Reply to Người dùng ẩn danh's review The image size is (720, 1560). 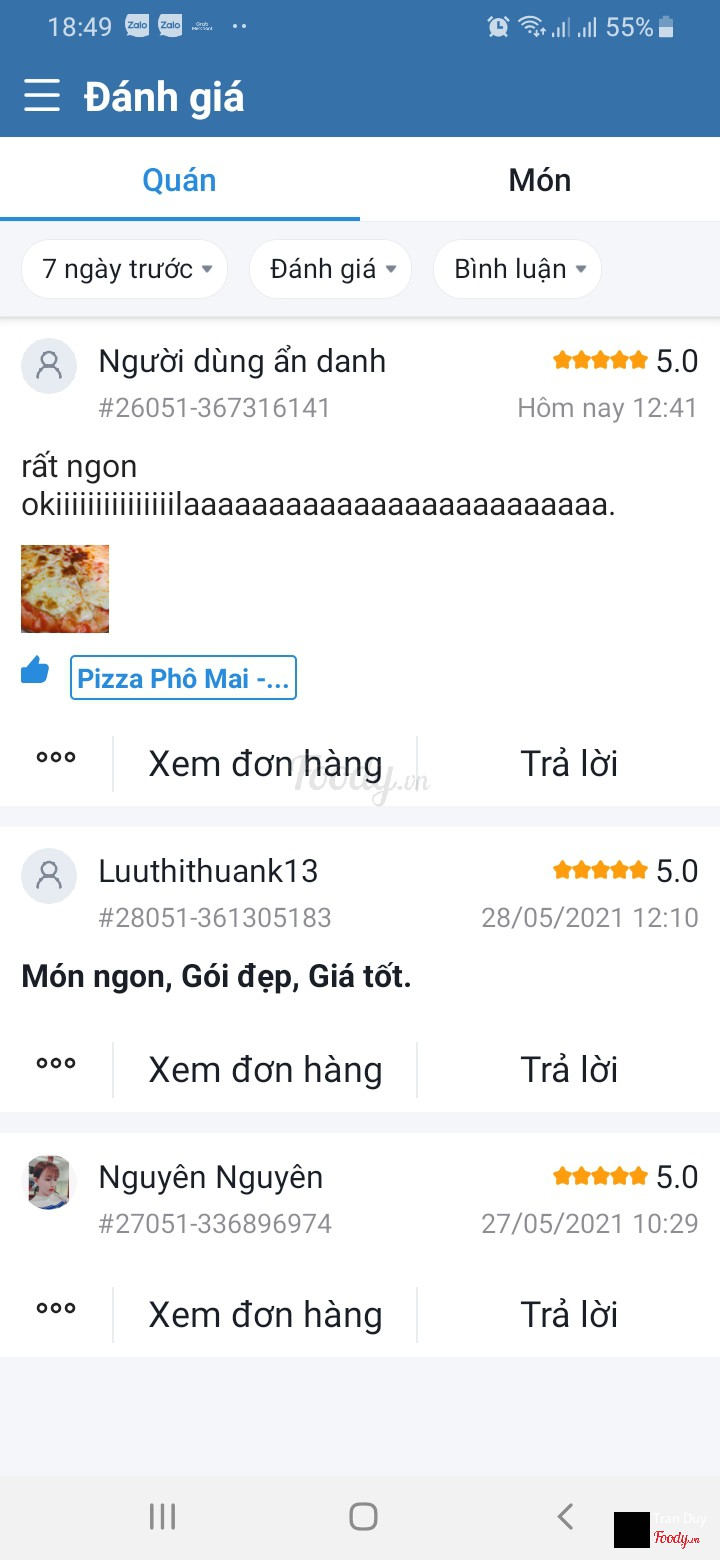[x=569, y=764]
